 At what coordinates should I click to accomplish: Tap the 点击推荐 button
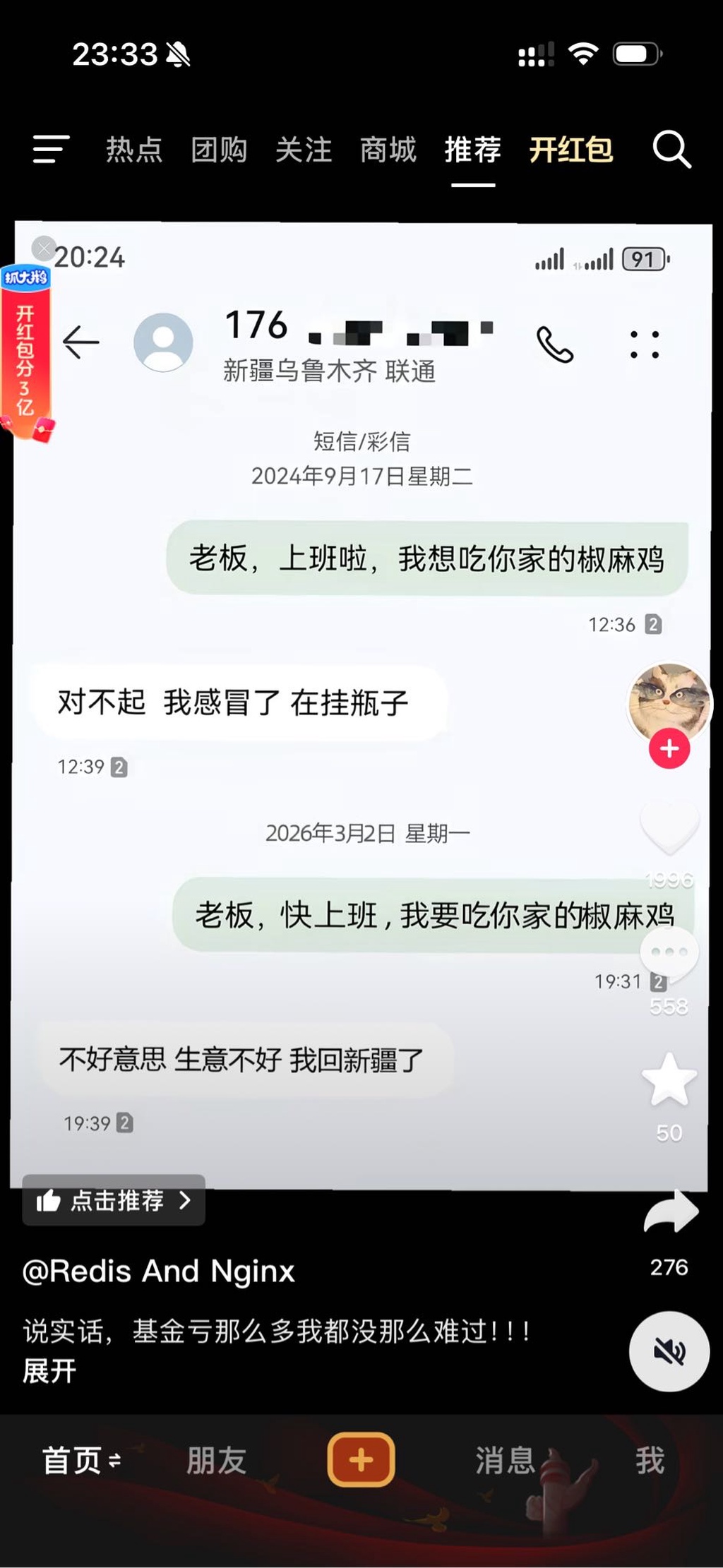(x=114, y=1200)
